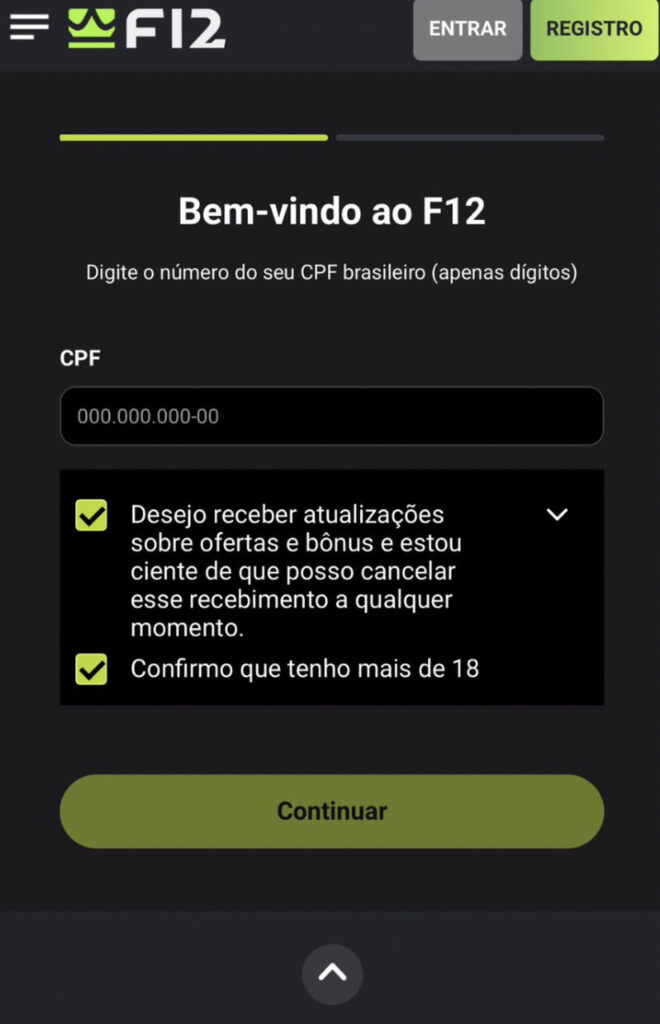Jump back to top with the arrow button

pyautogui.click(x=332, y=974)
